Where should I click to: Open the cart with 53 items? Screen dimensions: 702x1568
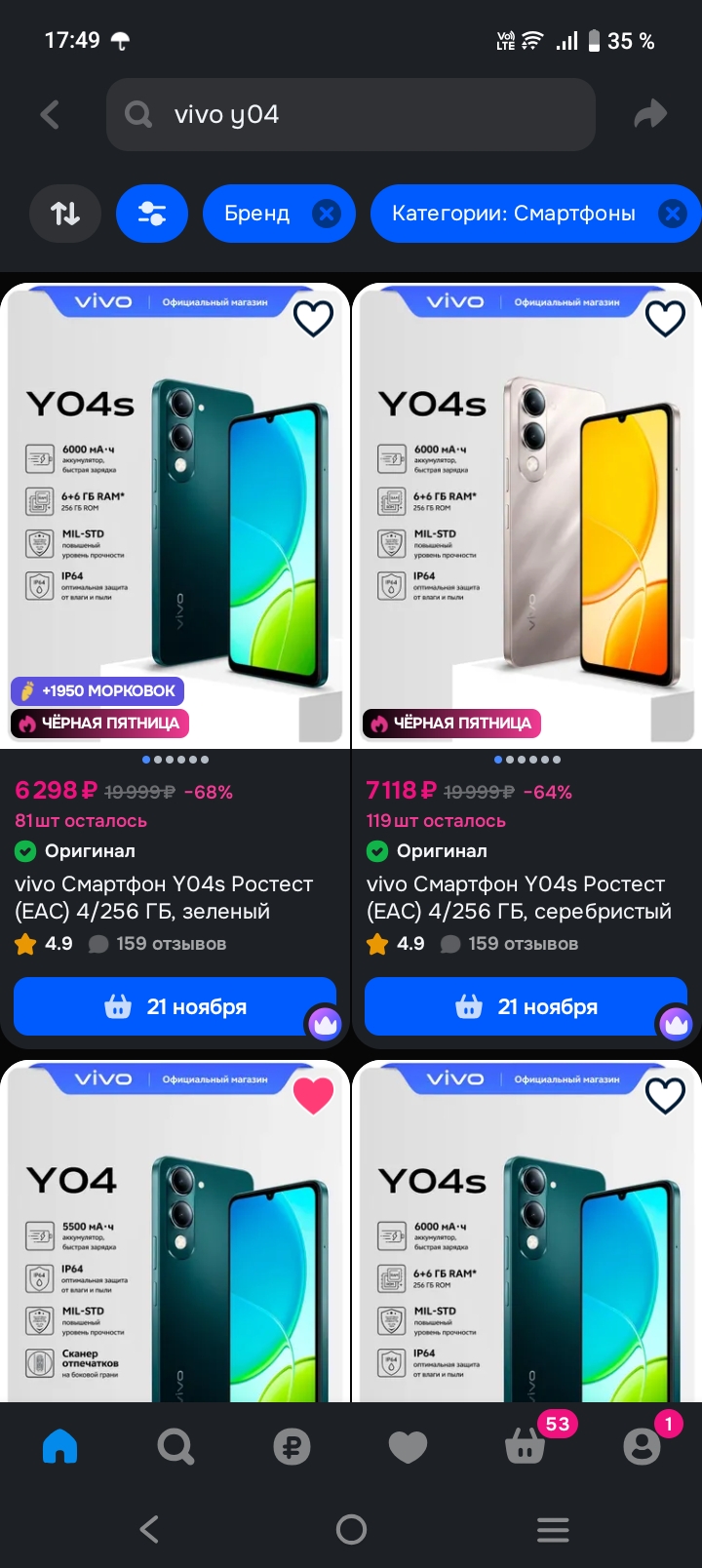click(526, 1444)
